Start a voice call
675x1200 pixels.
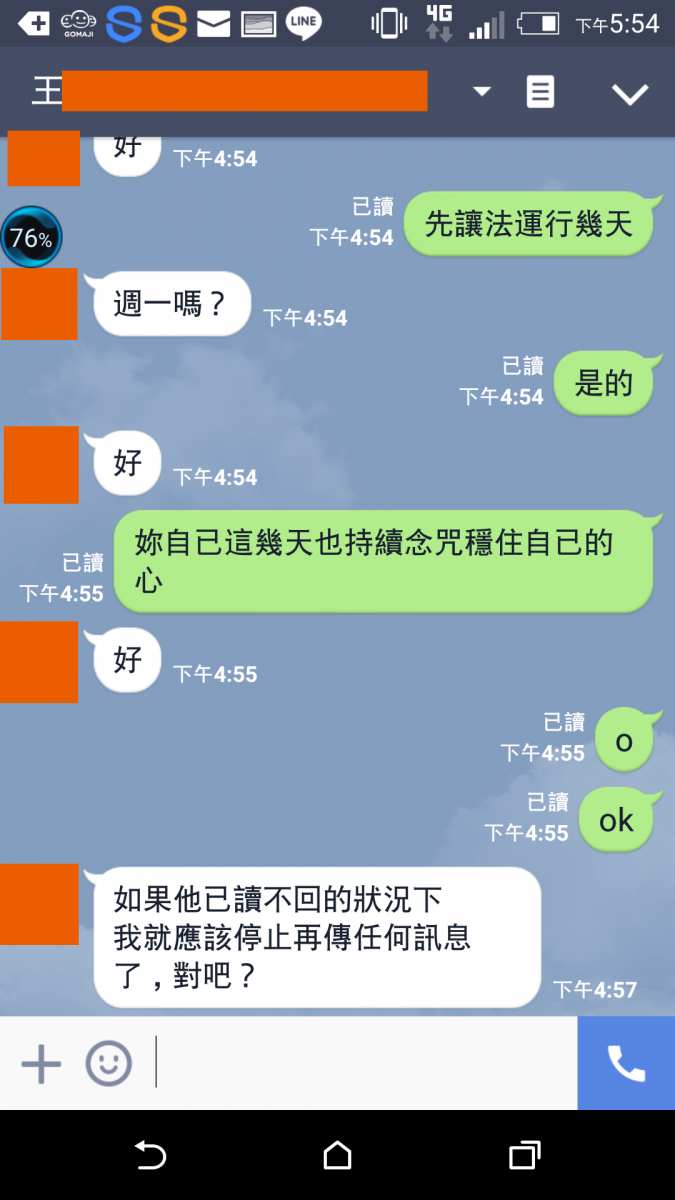[x=626, y=1063]
